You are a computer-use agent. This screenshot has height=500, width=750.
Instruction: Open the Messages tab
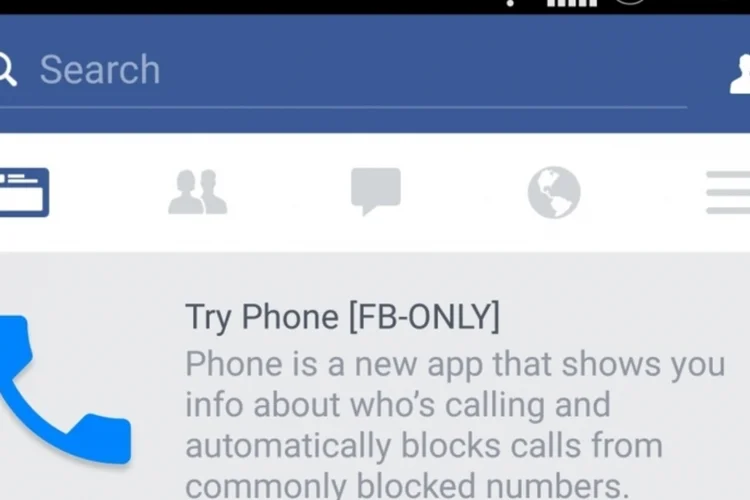point(376,191)
